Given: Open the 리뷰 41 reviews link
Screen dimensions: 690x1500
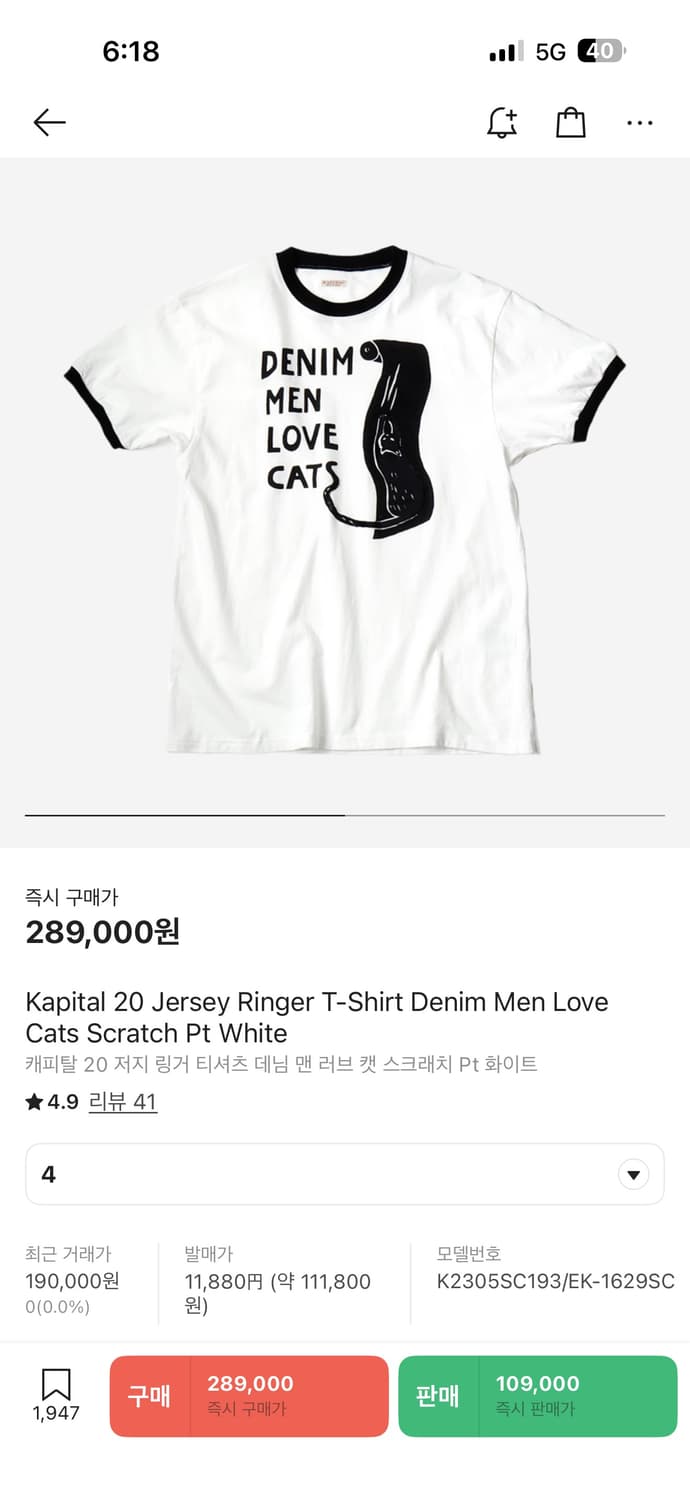Looking at the screenshot, I should click(x=123, y=1102).
